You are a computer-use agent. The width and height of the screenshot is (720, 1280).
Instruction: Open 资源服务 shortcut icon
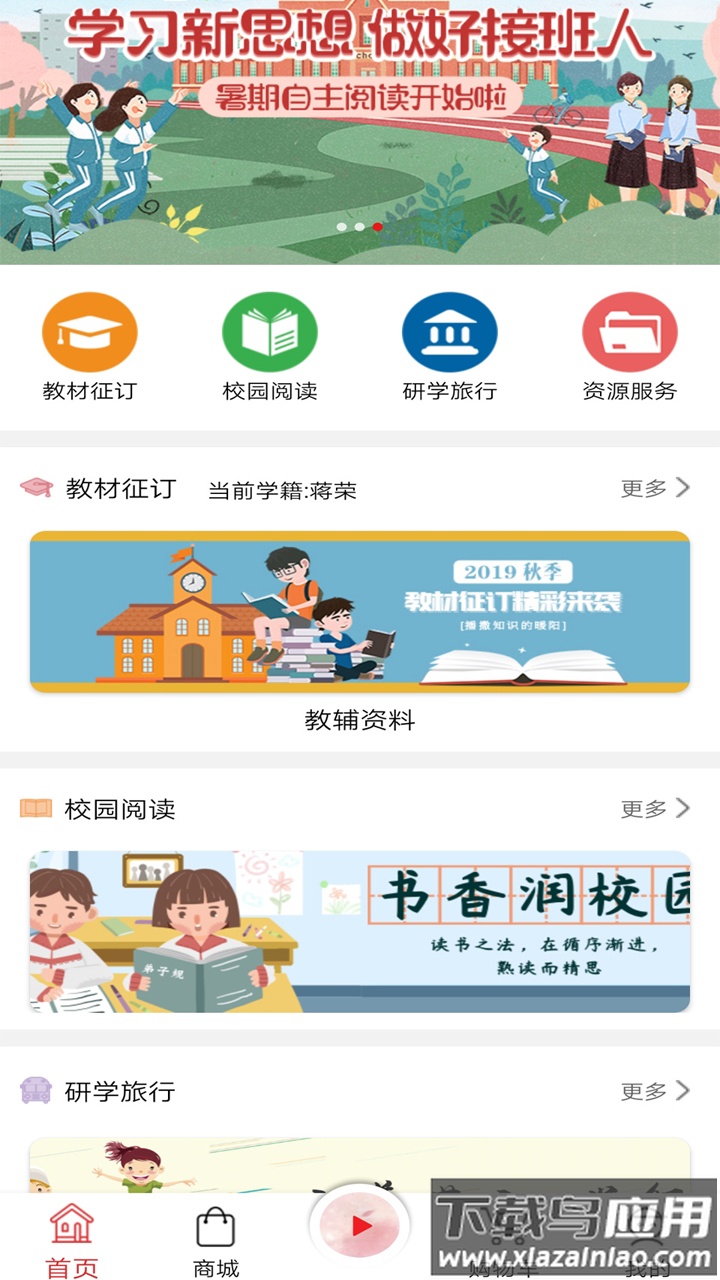tap(629, 333)
